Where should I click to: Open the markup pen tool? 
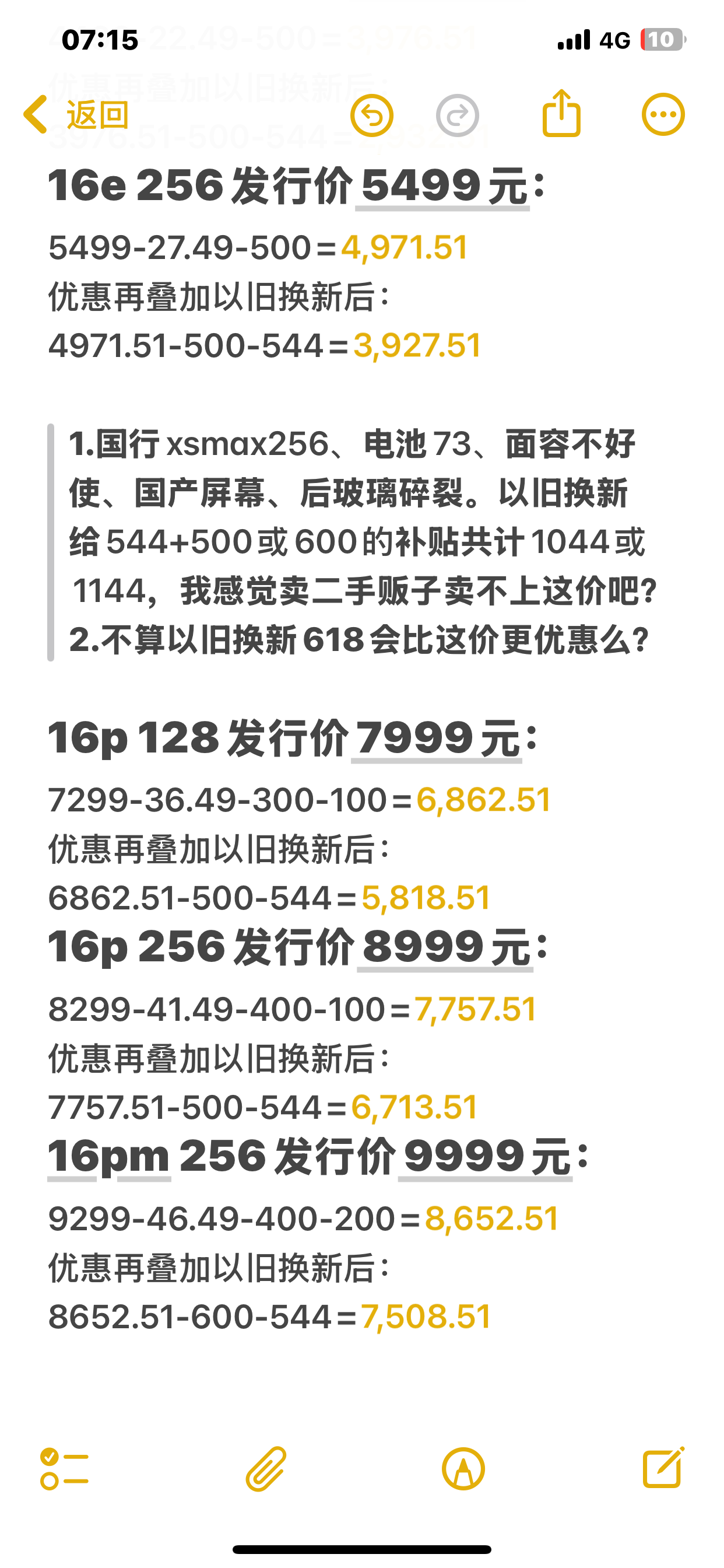[463, 1468]
